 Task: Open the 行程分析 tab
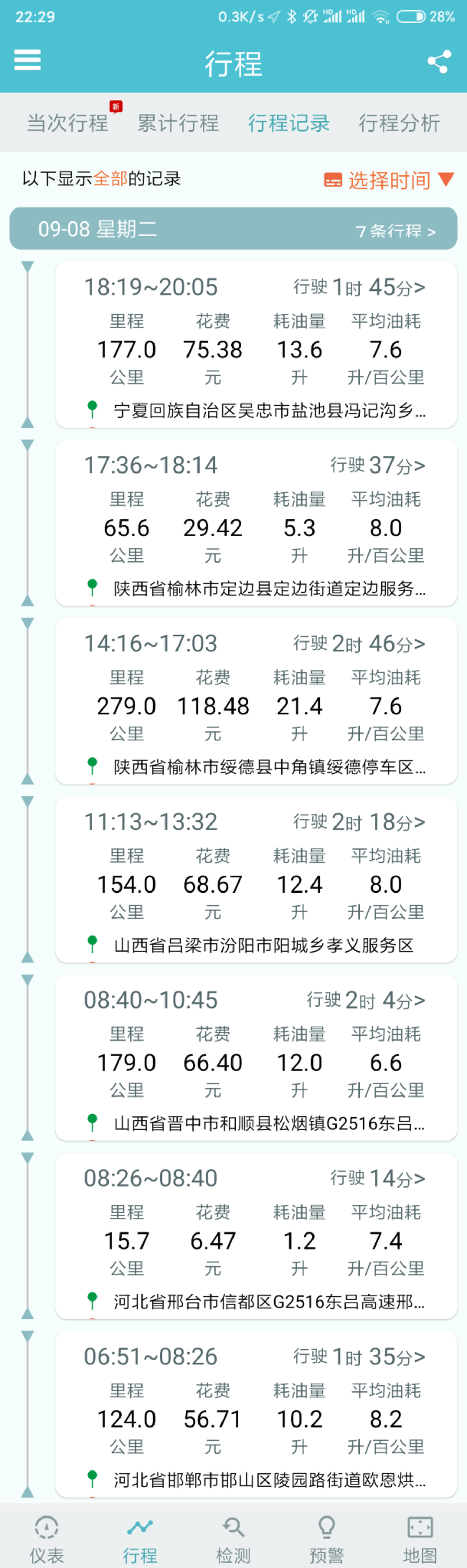click(399, 123)
